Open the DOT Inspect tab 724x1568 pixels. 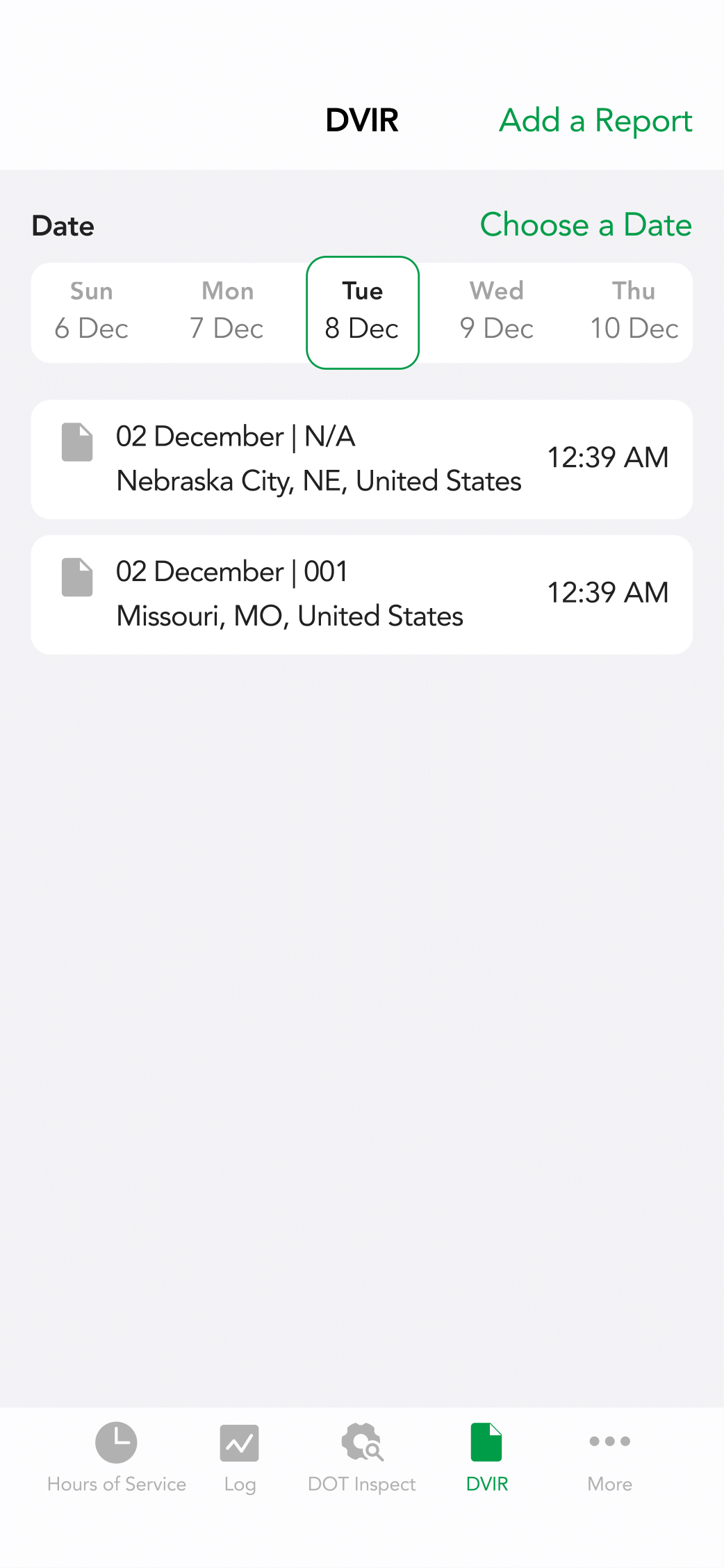point(362,1457)
